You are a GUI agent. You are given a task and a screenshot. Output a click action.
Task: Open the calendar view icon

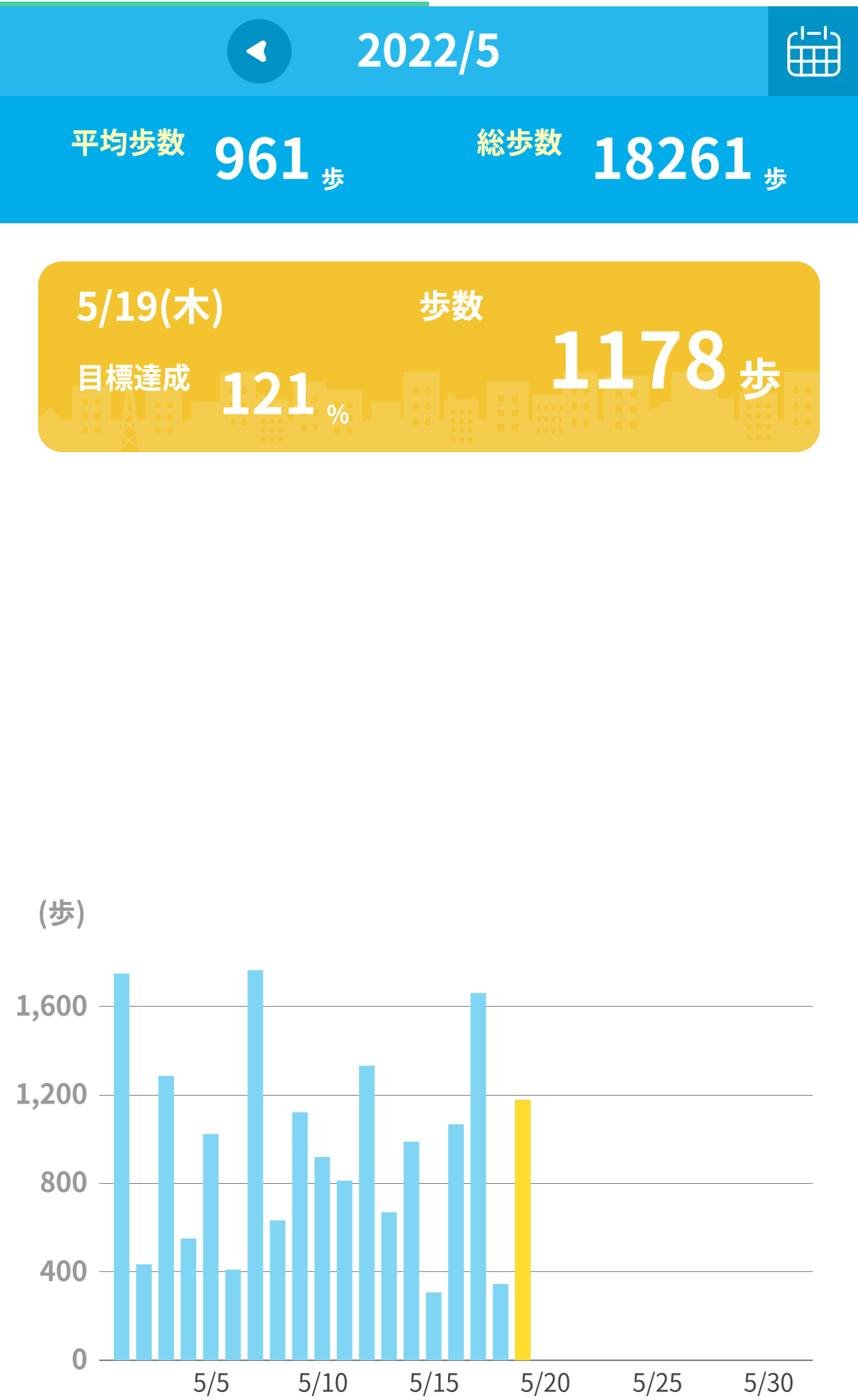[x=813, y=52]
